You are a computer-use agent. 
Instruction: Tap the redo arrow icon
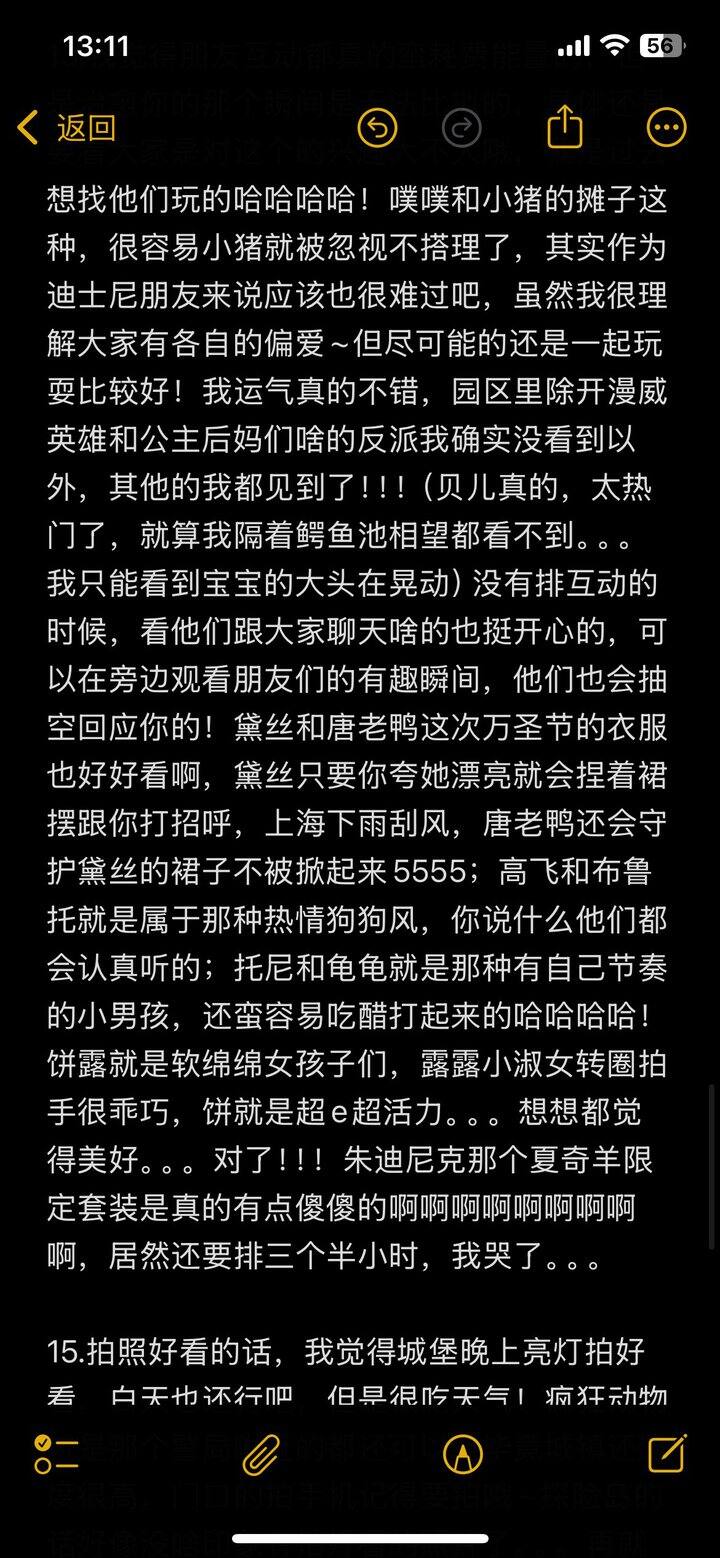[462, 128]
